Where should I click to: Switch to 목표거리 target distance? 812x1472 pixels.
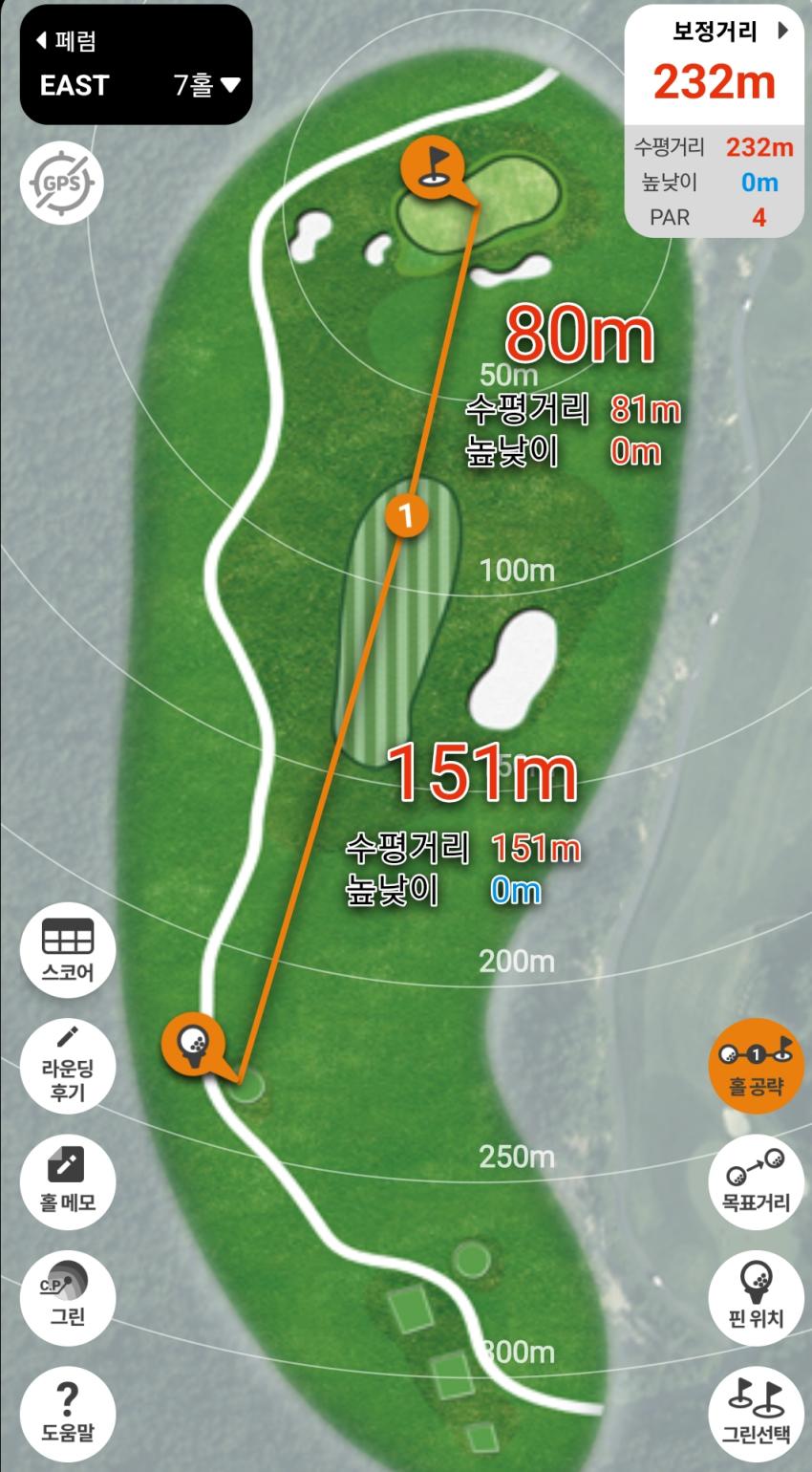click(756, 1180)
